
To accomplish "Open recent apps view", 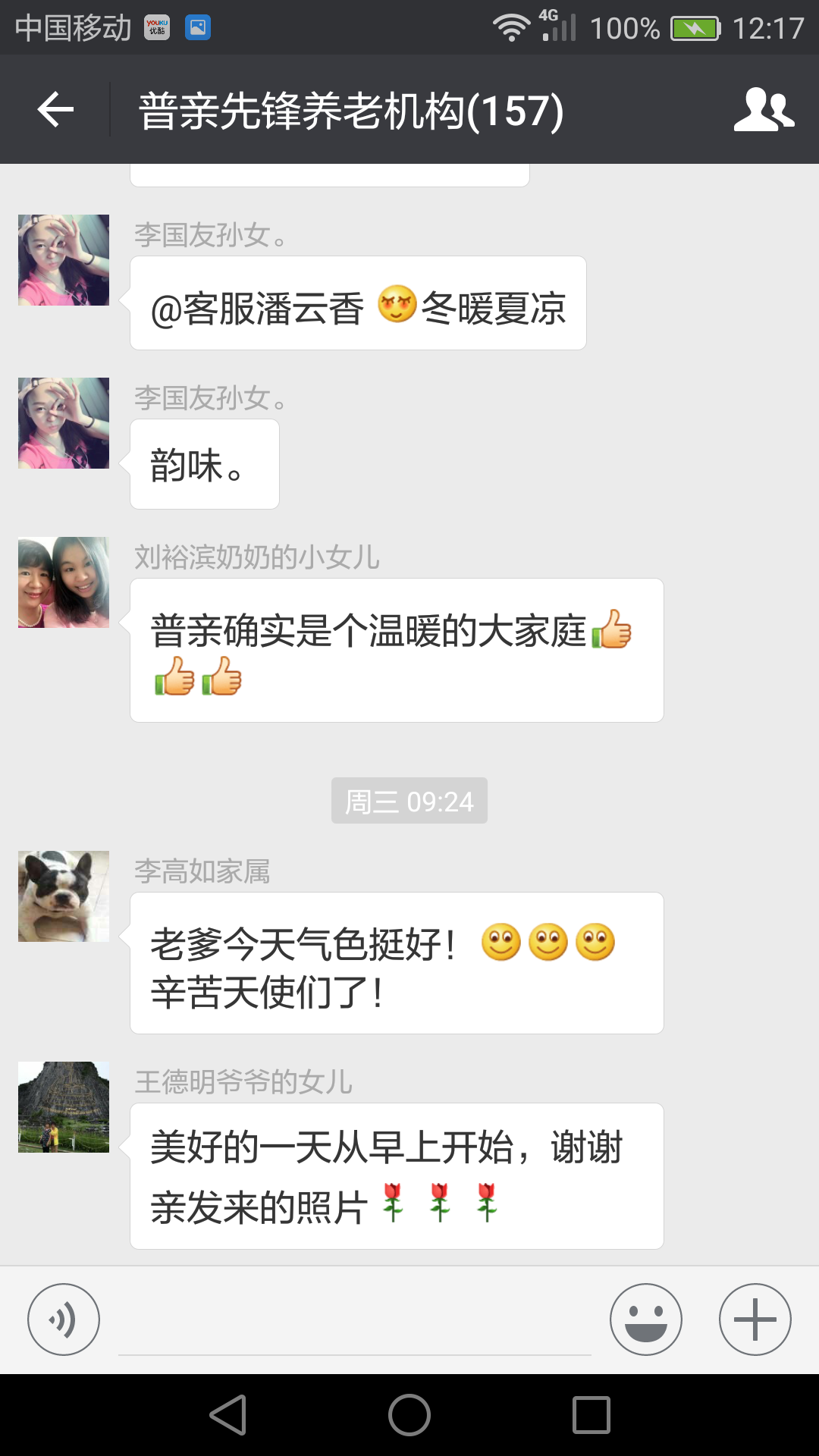I will [x=591, y=1415].
